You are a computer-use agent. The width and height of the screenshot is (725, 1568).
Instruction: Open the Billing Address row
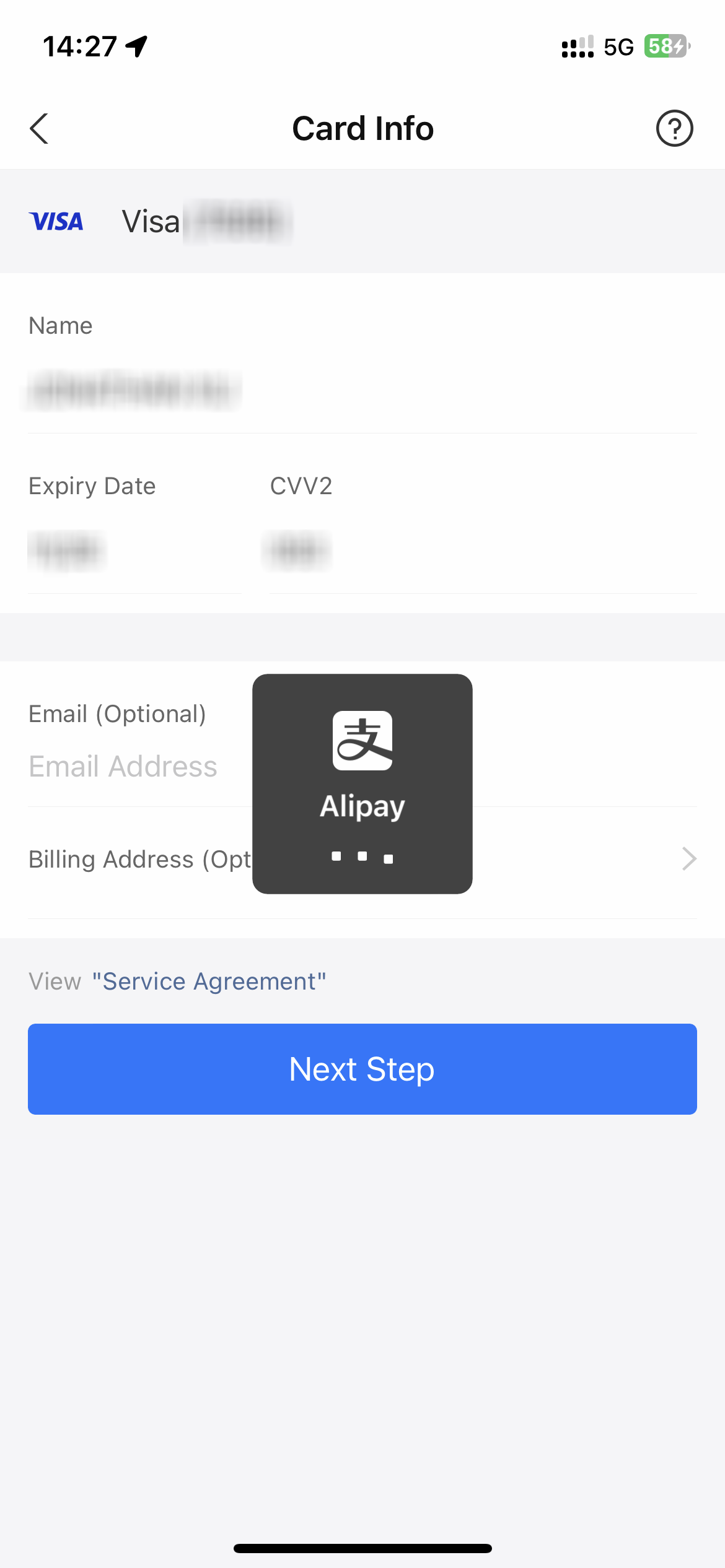point(362,860)
